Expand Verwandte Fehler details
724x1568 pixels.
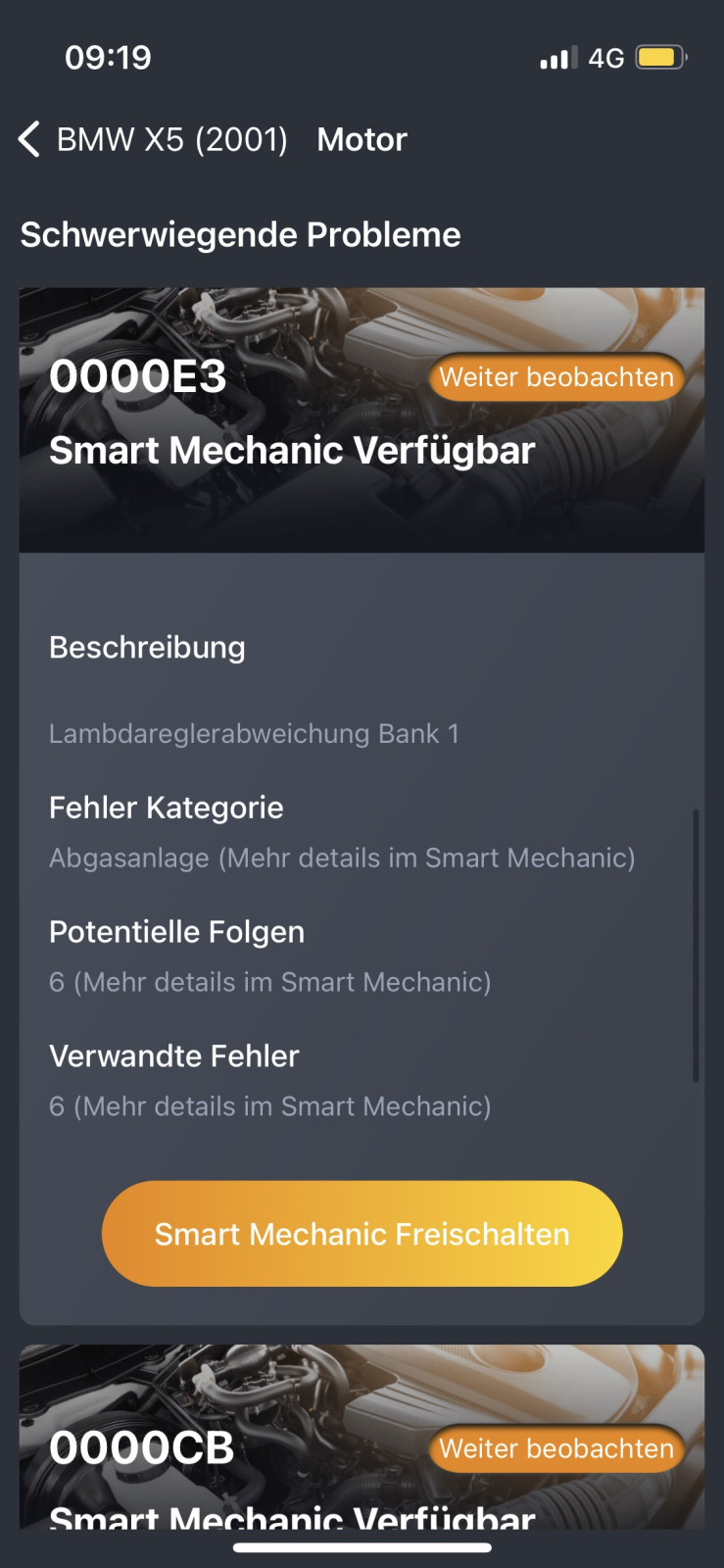point(270,1105)
